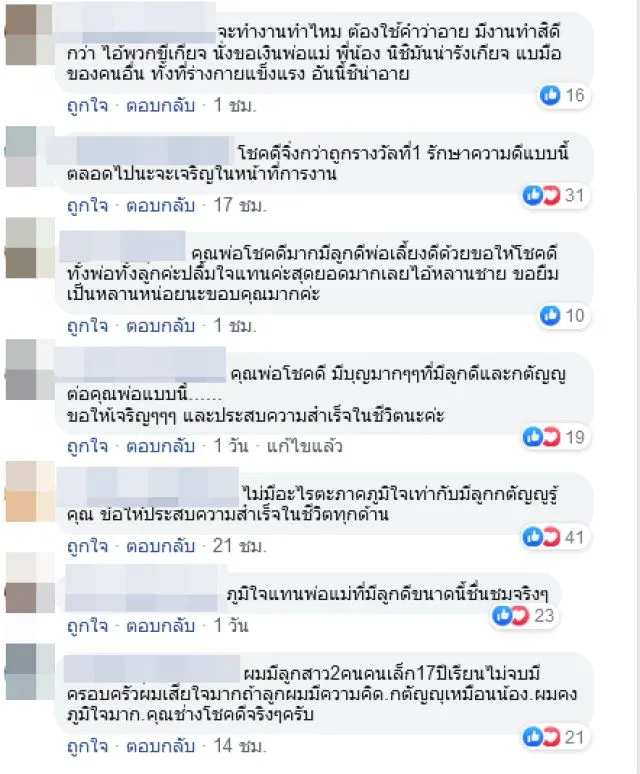View the 23 reactions on "ภูมิใจแทนพ่อแม่"
The width and height of the screenshot is (640, 774).
pyautogui.click(x=524, y=616)
